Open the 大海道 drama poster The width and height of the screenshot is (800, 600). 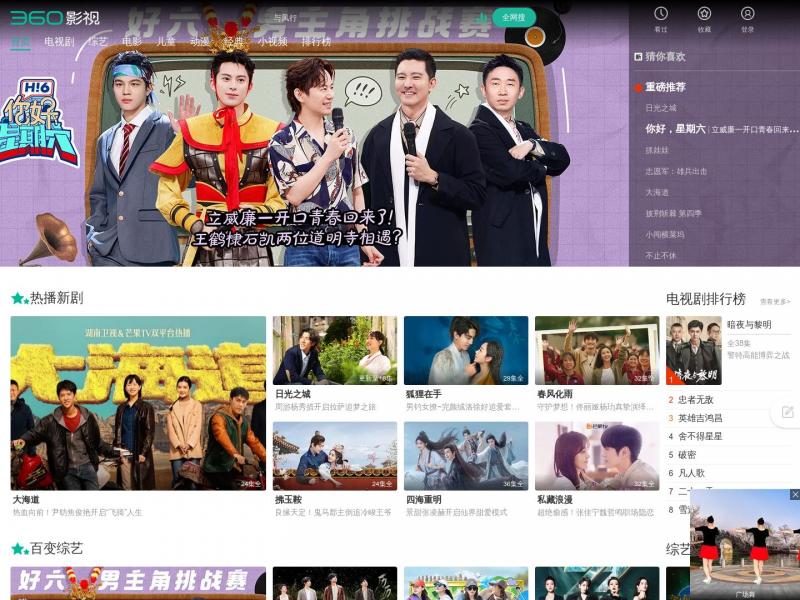138,403
